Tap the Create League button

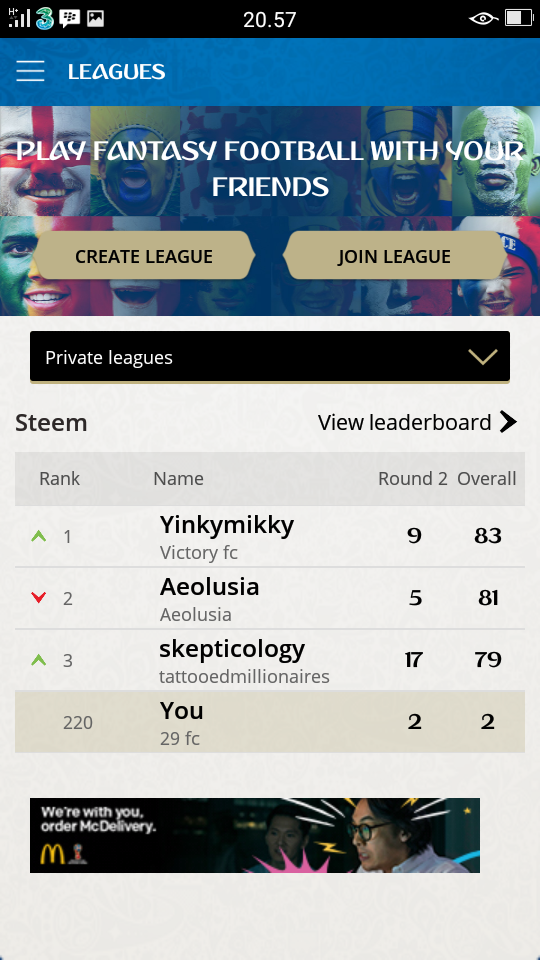click(x=144, y=256)
